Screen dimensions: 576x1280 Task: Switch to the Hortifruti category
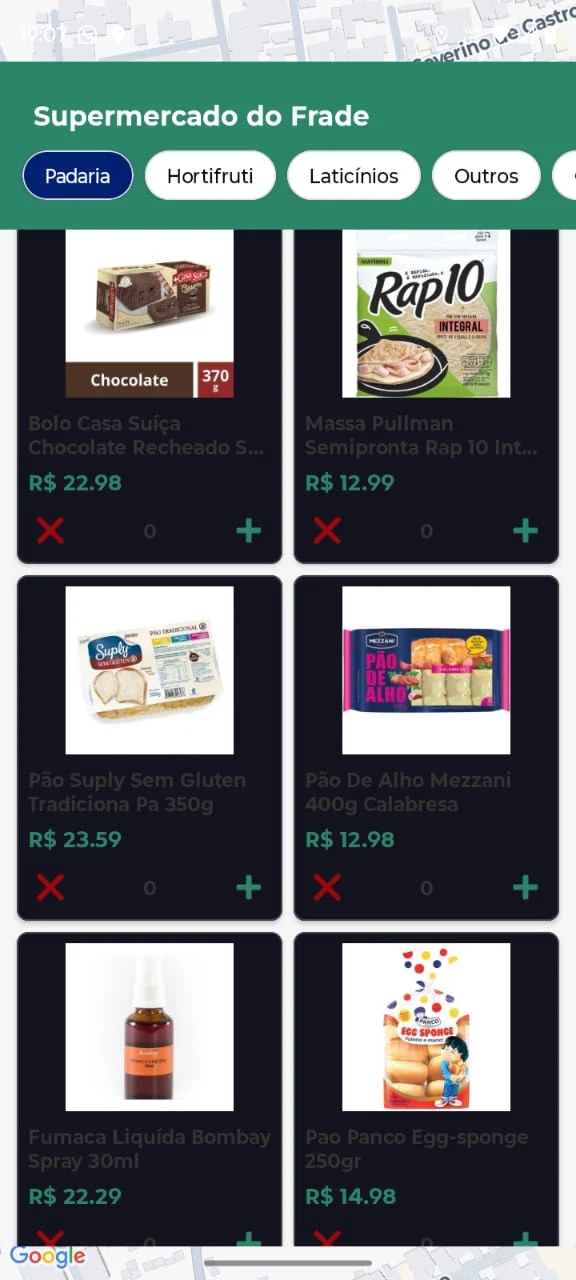click(210, 176)
